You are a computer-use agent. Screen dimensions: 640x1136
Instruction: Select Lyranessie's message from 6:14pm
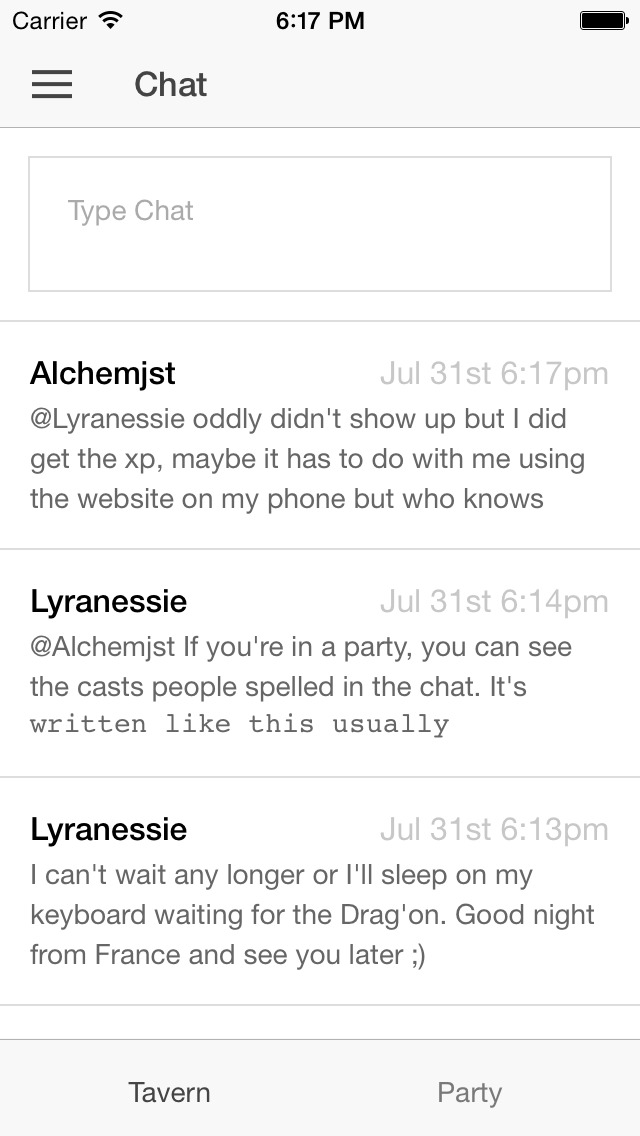click(x=320, y=664)
